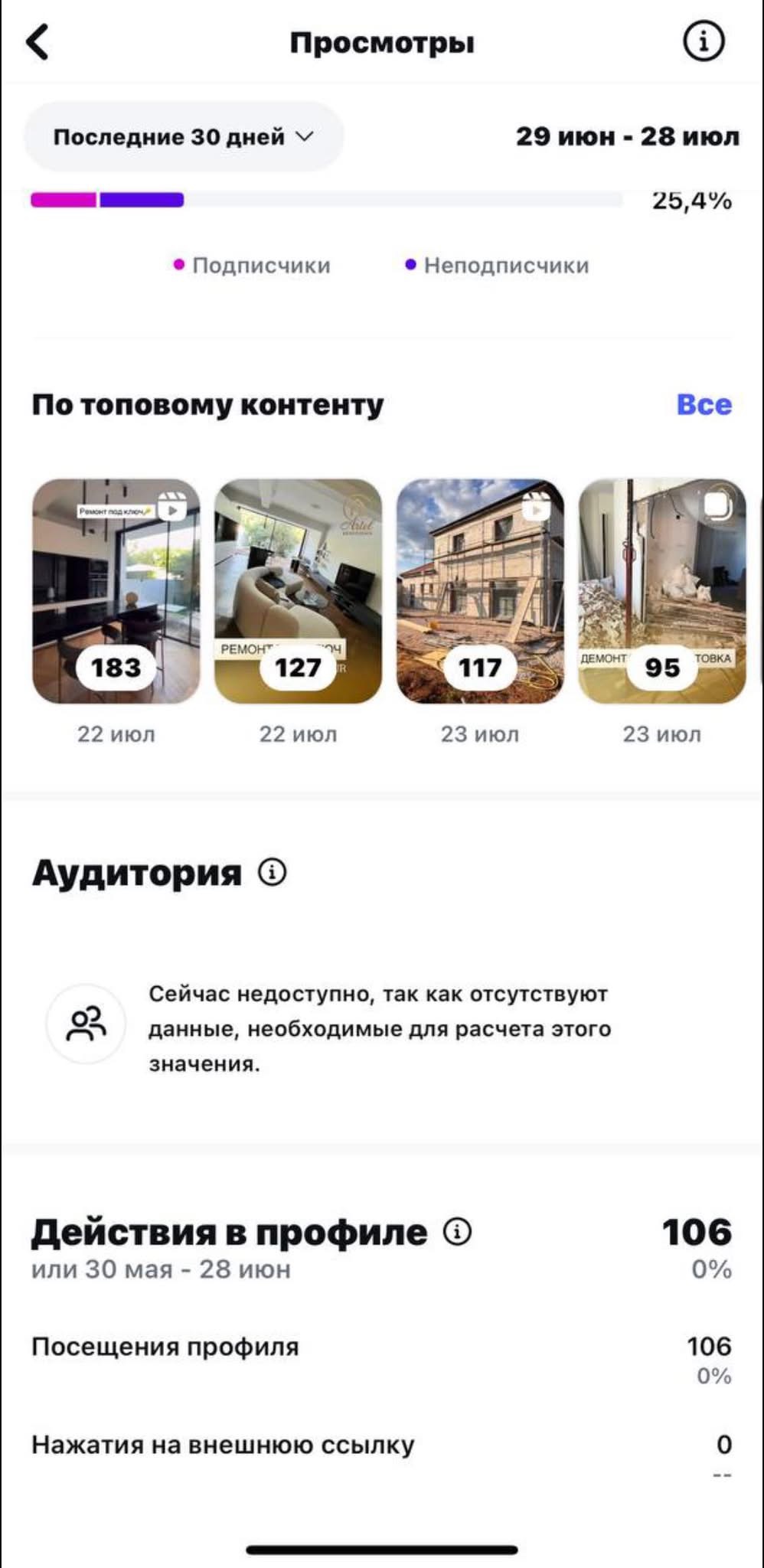The image size is (764, 1568).
Task: Open the info icon in the header
Action: [x=703, y=41]
